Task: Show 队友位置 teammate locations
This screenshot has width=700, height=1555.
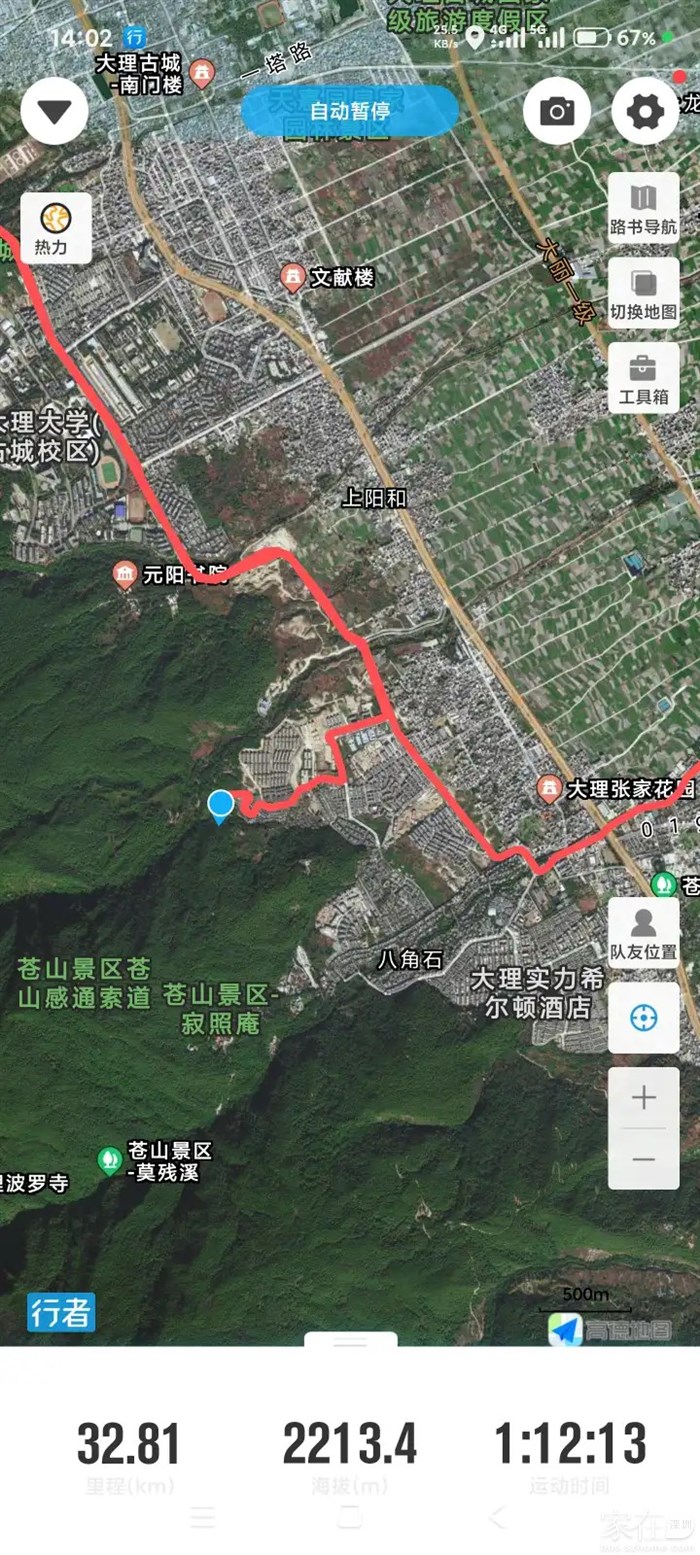Action: [644, 932]
